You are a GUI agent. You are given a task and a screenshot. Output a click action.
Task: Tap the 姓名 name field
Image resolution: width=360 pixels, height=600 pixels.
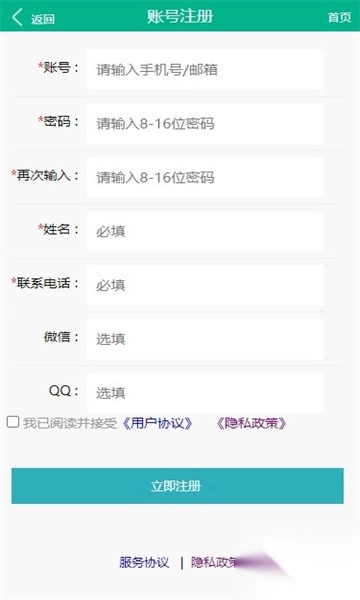(x=205, y=232)
